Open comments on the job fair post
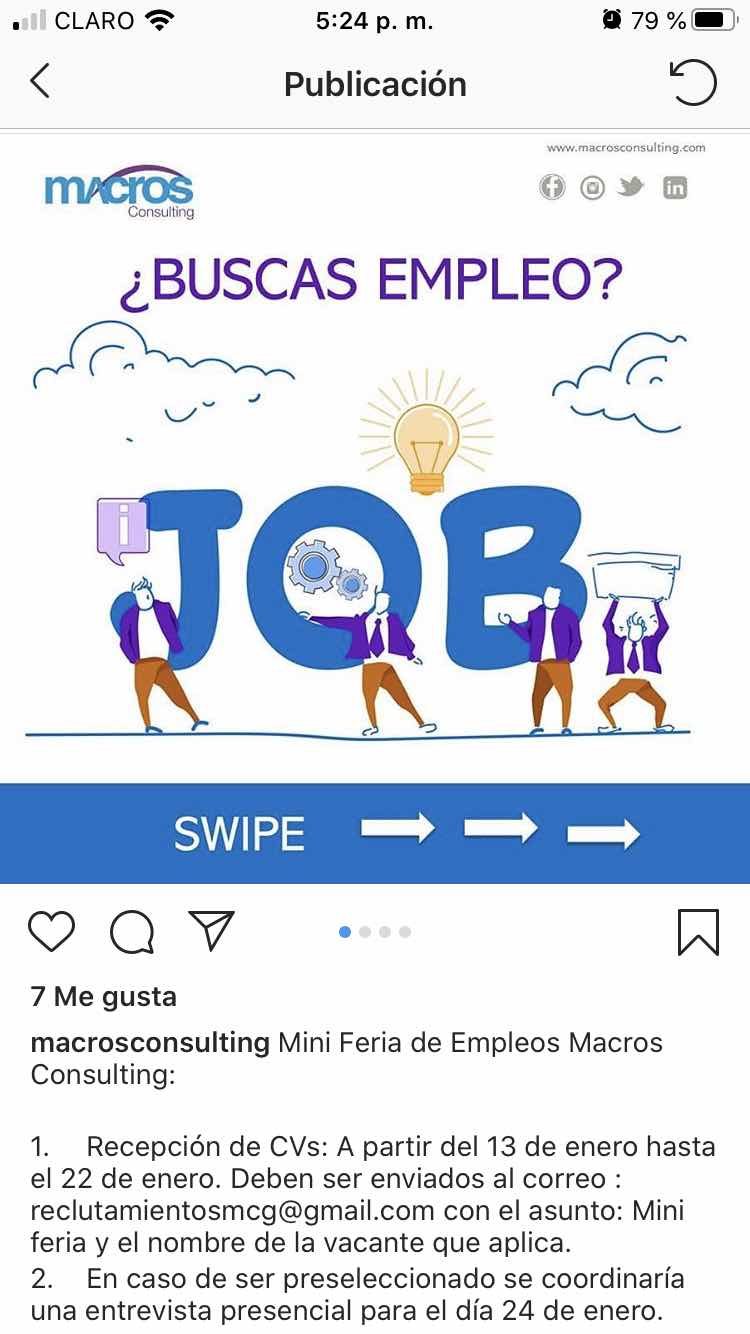This screenshot has height=1334, width=750. pos(132,932)
